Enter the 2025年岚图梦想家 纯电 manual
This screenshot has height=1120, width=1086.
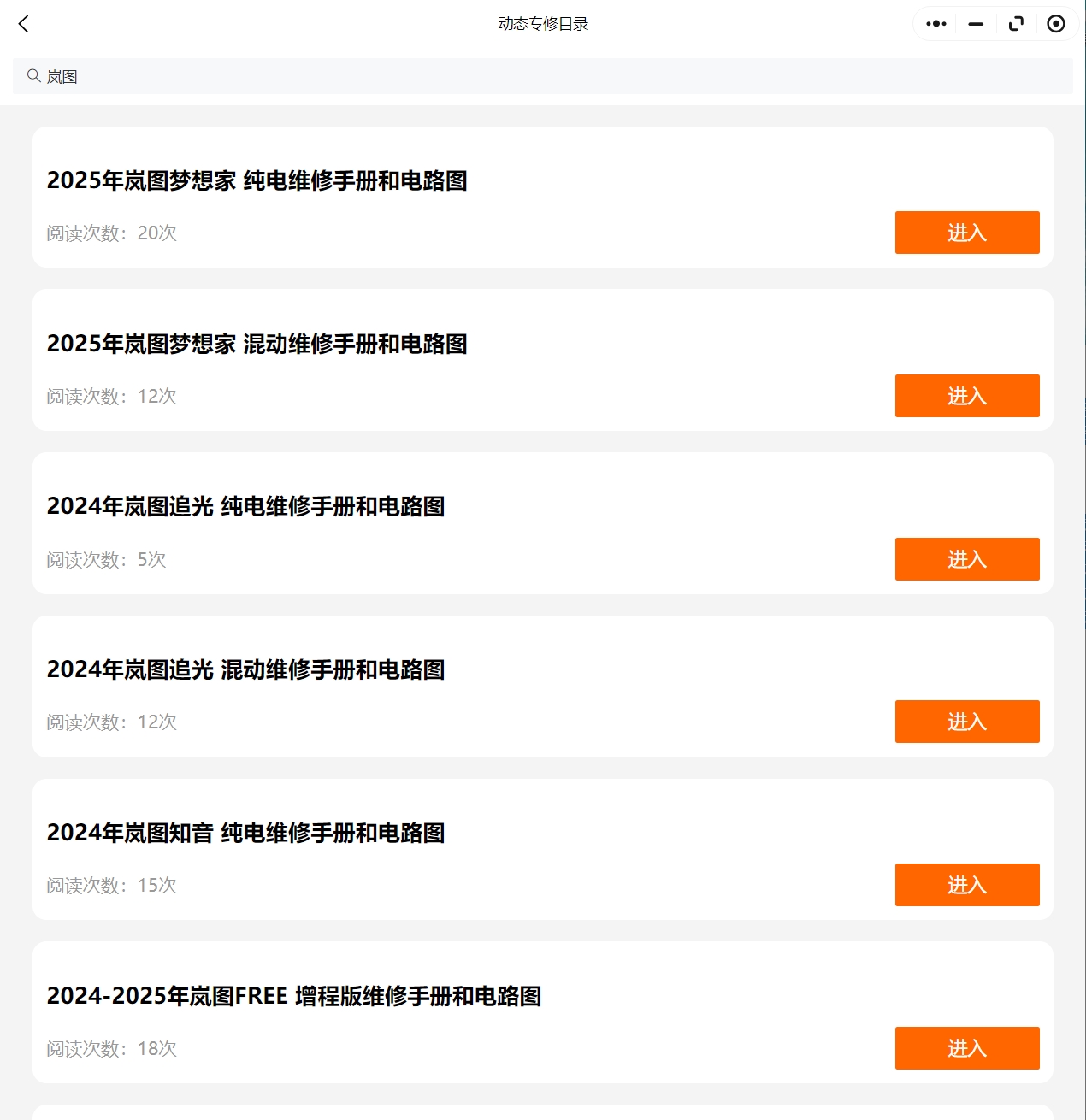966,233
